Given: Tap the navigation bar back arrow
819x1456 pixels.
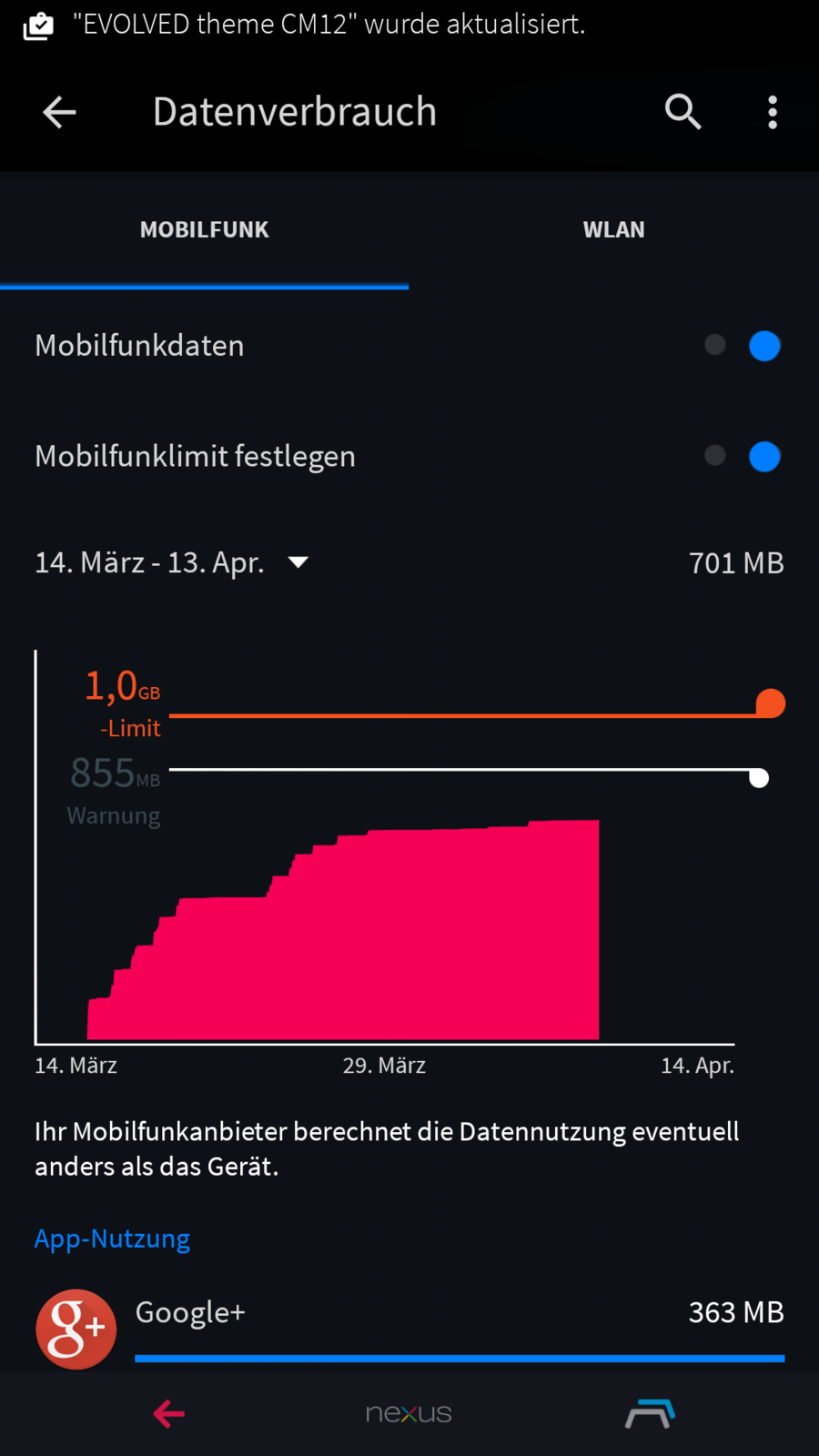Looking at the screenshot, I should tap(169, 1413).
